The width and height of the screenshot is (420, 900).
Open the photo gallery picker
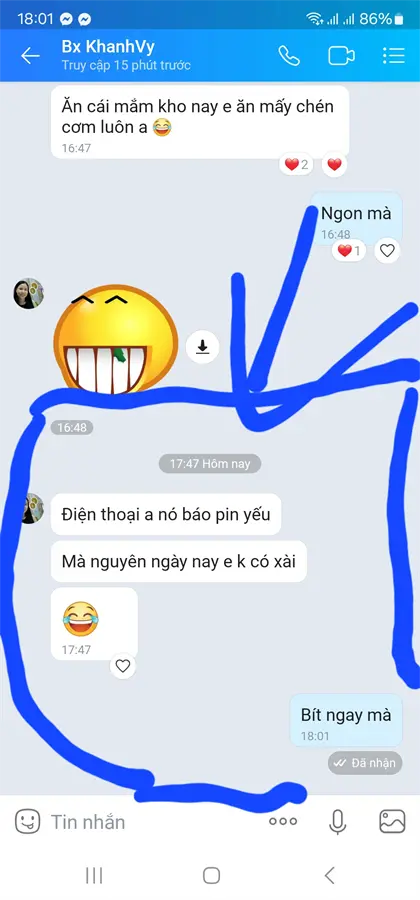pyautogui.click(x=392, y=821)
